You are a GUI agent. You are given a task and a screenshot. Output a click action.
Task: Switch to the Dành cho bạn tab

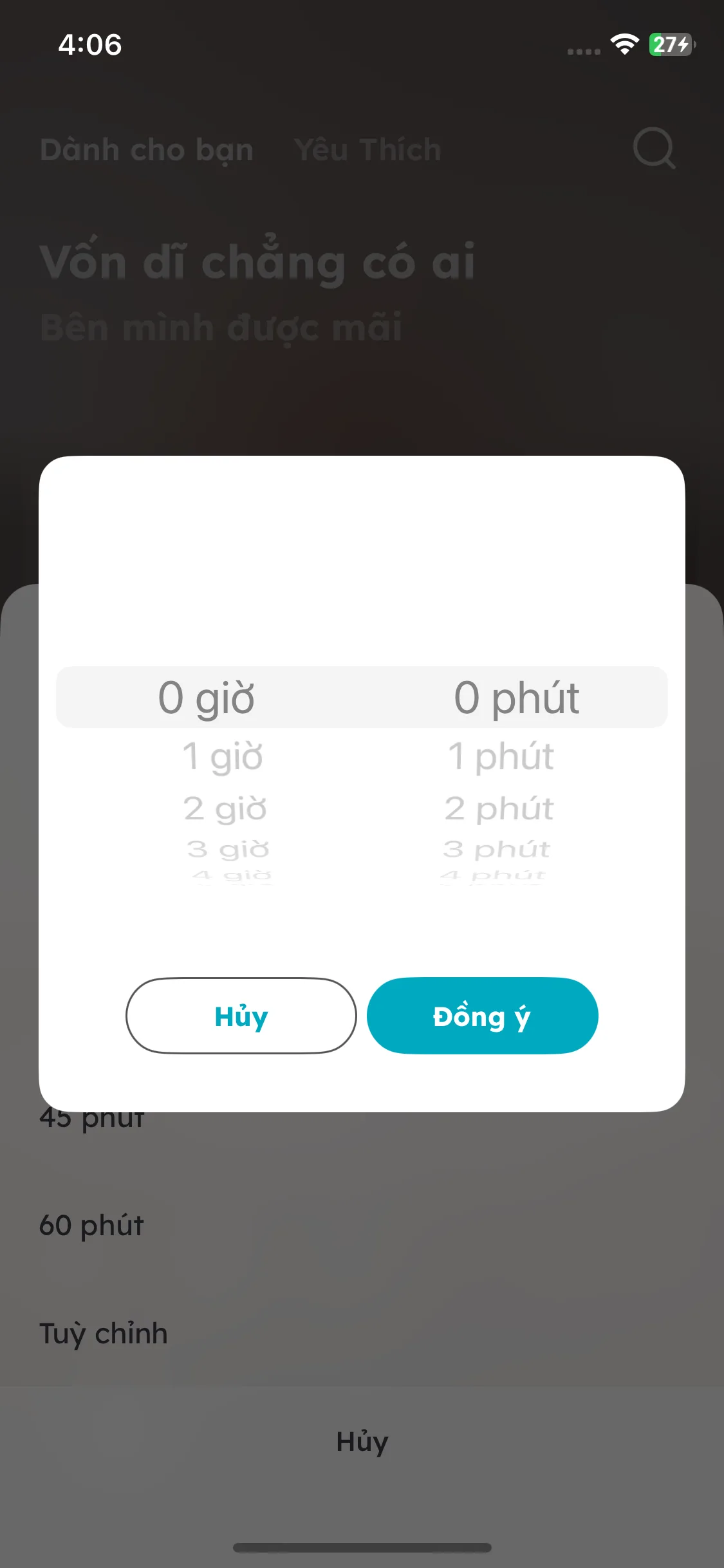[147, 150]
